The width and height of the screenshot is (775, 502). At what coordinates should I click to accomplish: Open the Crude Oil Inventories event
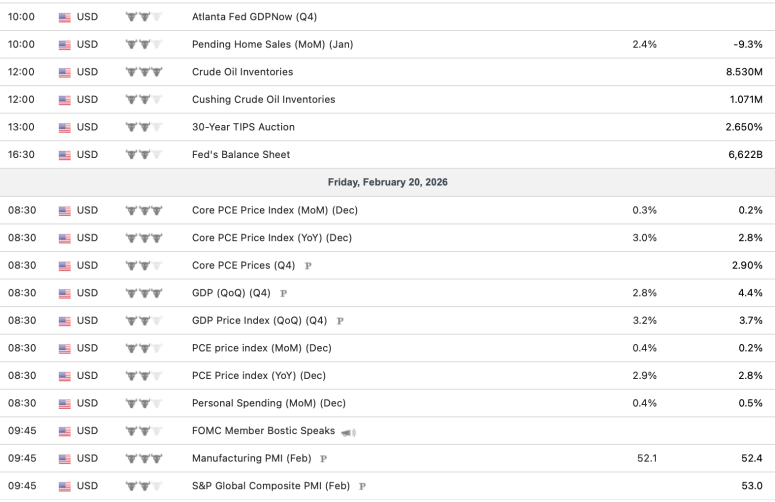(x=242, y=72)
